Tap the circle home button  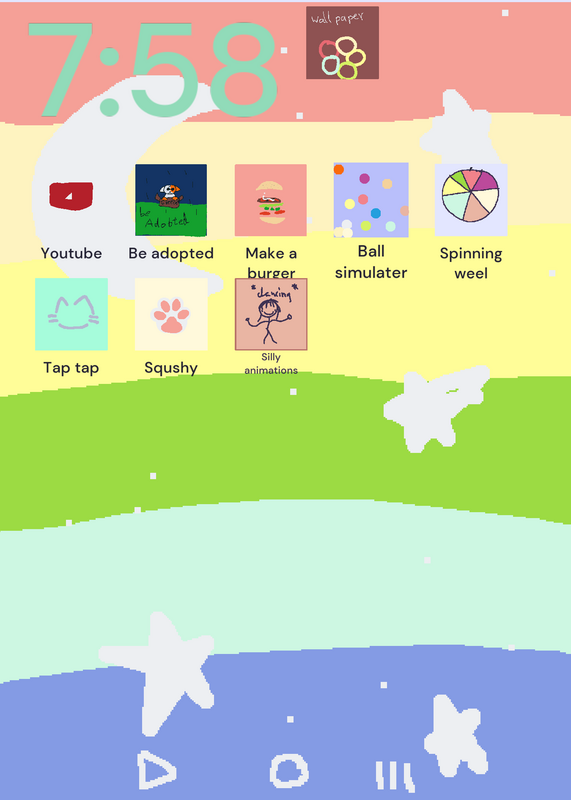tap(289, 770)
